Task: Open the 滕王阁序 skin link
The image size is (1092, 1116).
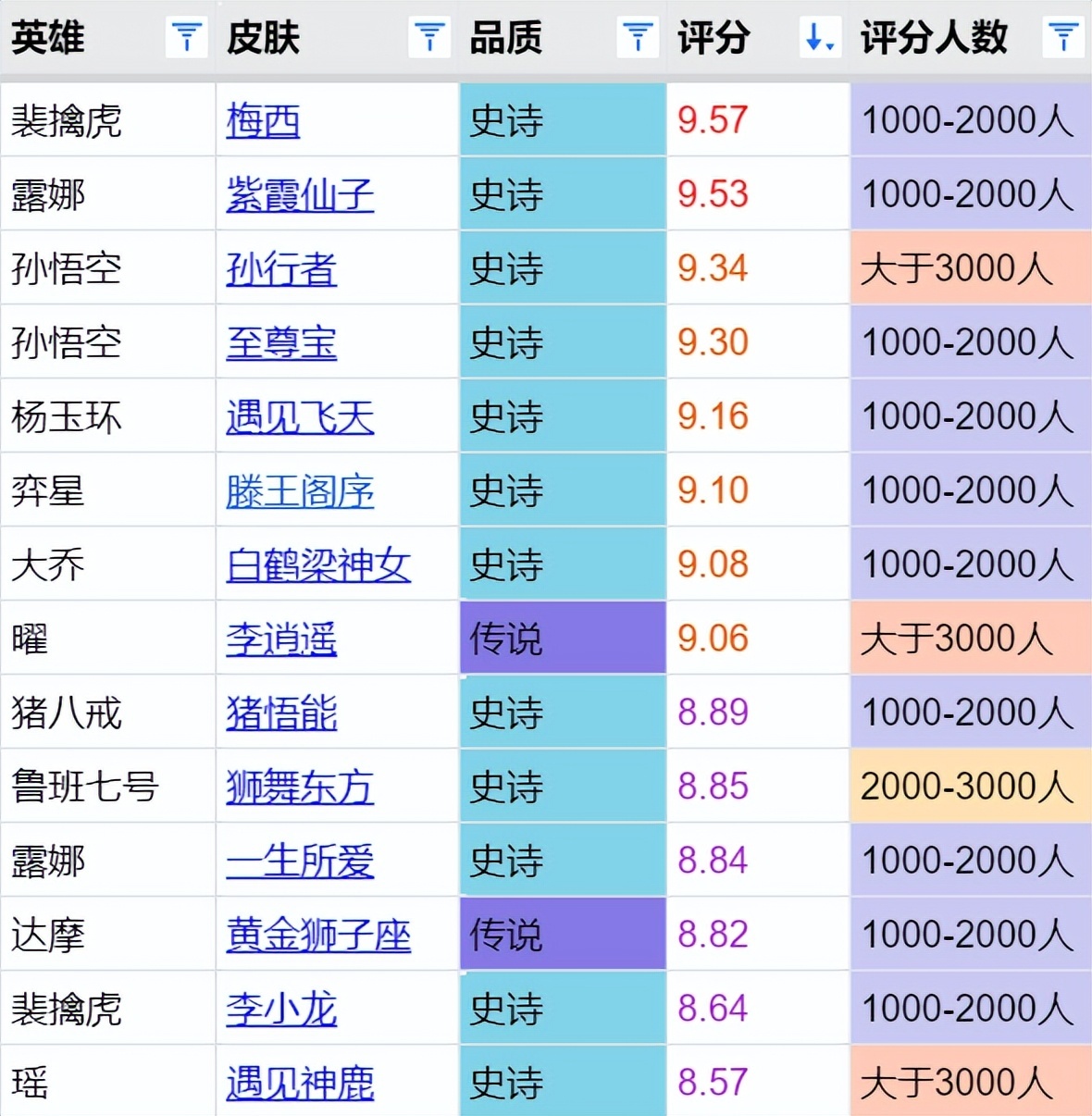Action: (x=300, y=491)
